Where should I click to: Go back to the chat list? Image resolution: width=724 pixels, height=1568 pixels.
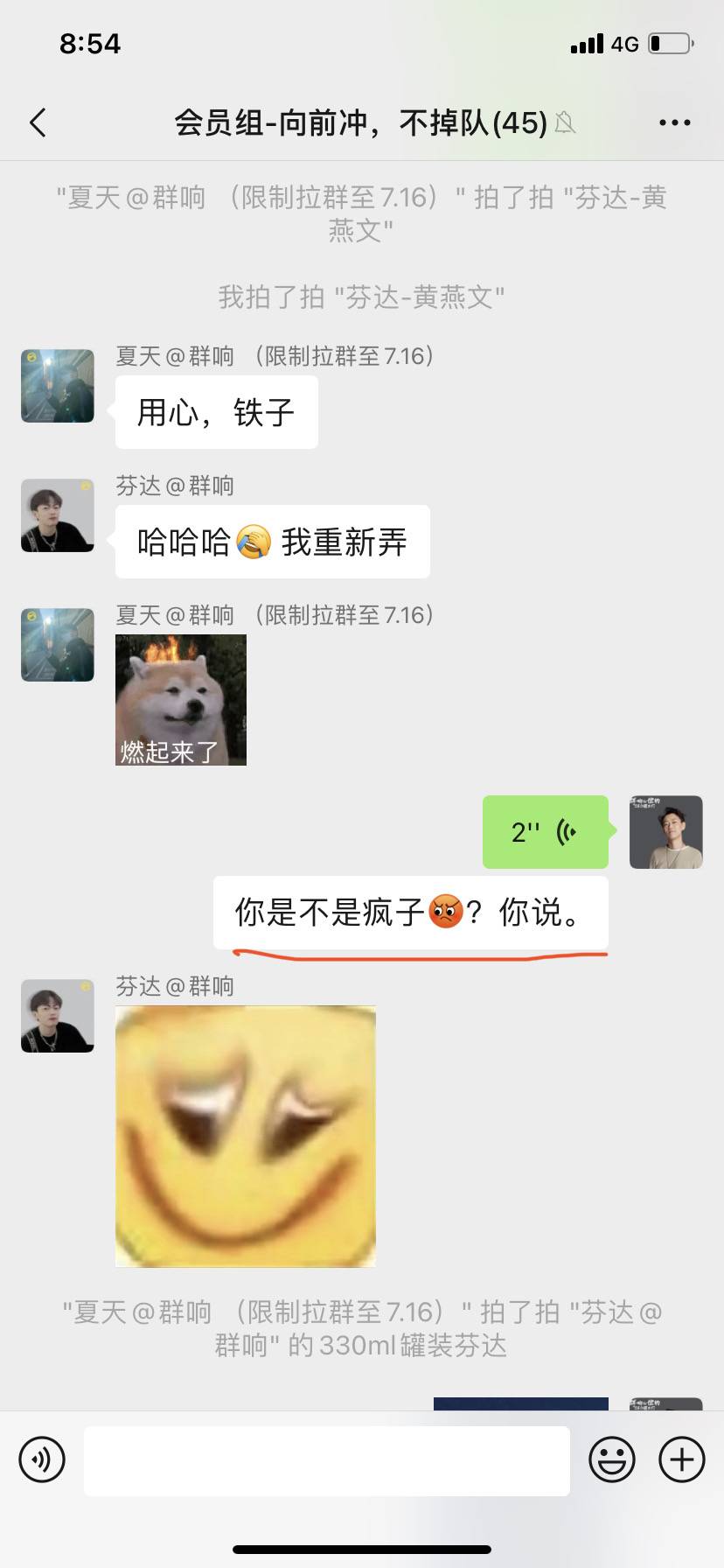(38, 123)
